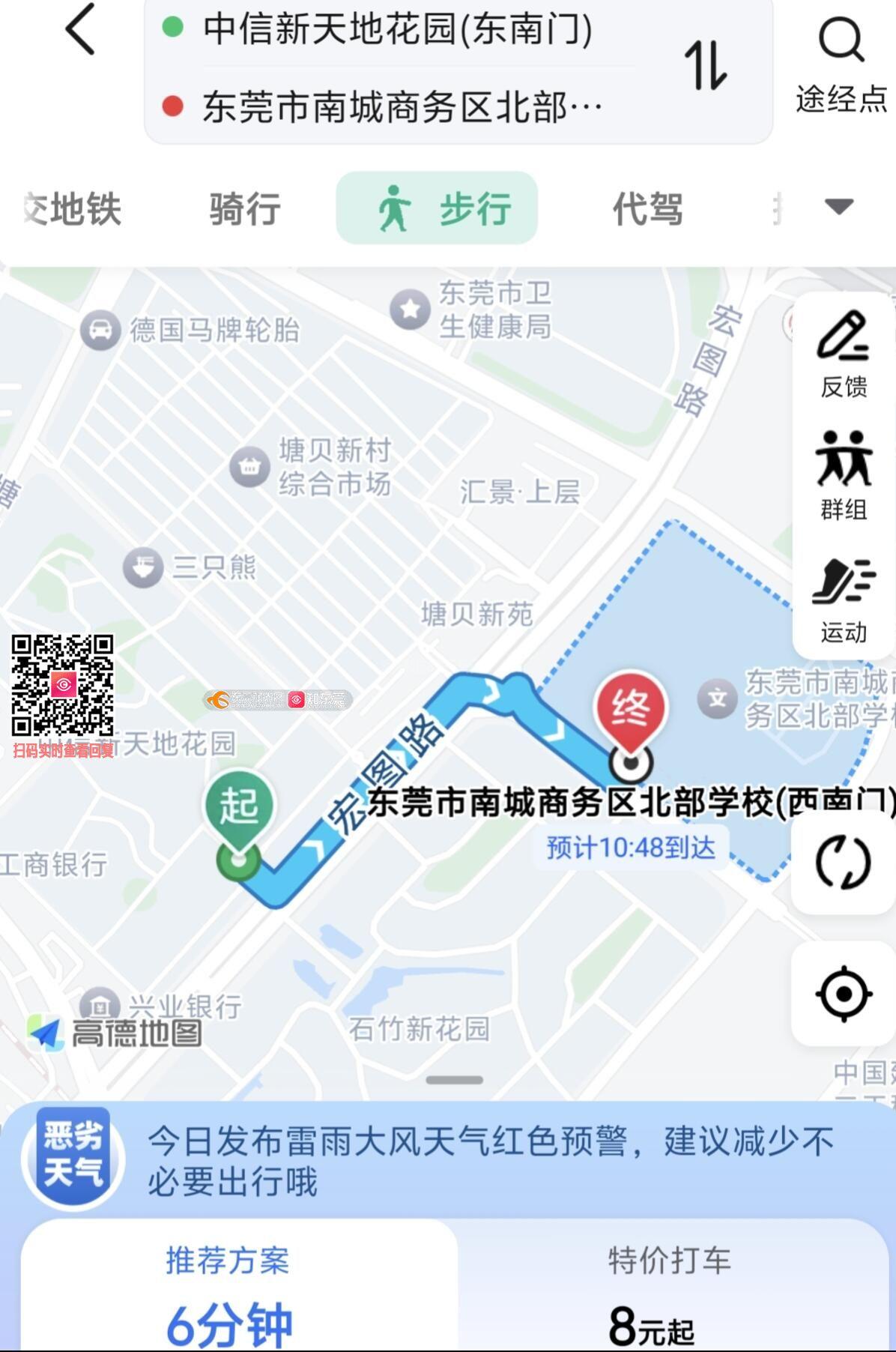This screenshot has width=896, height=1352.
Task: Open the 恶劣天气 red alert banner
Action: point(448,1160)
